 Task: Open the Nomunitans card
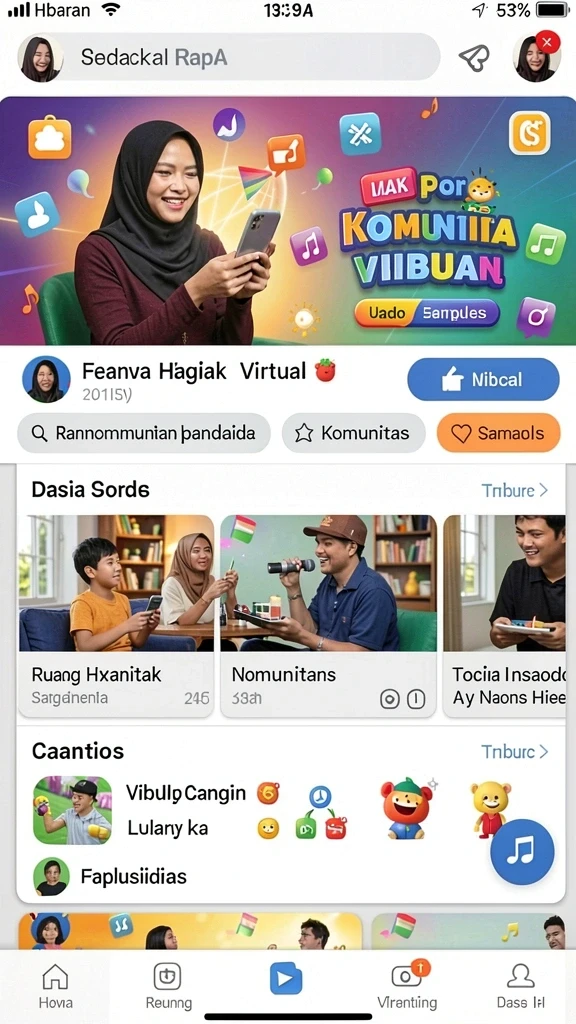point(328,616)
